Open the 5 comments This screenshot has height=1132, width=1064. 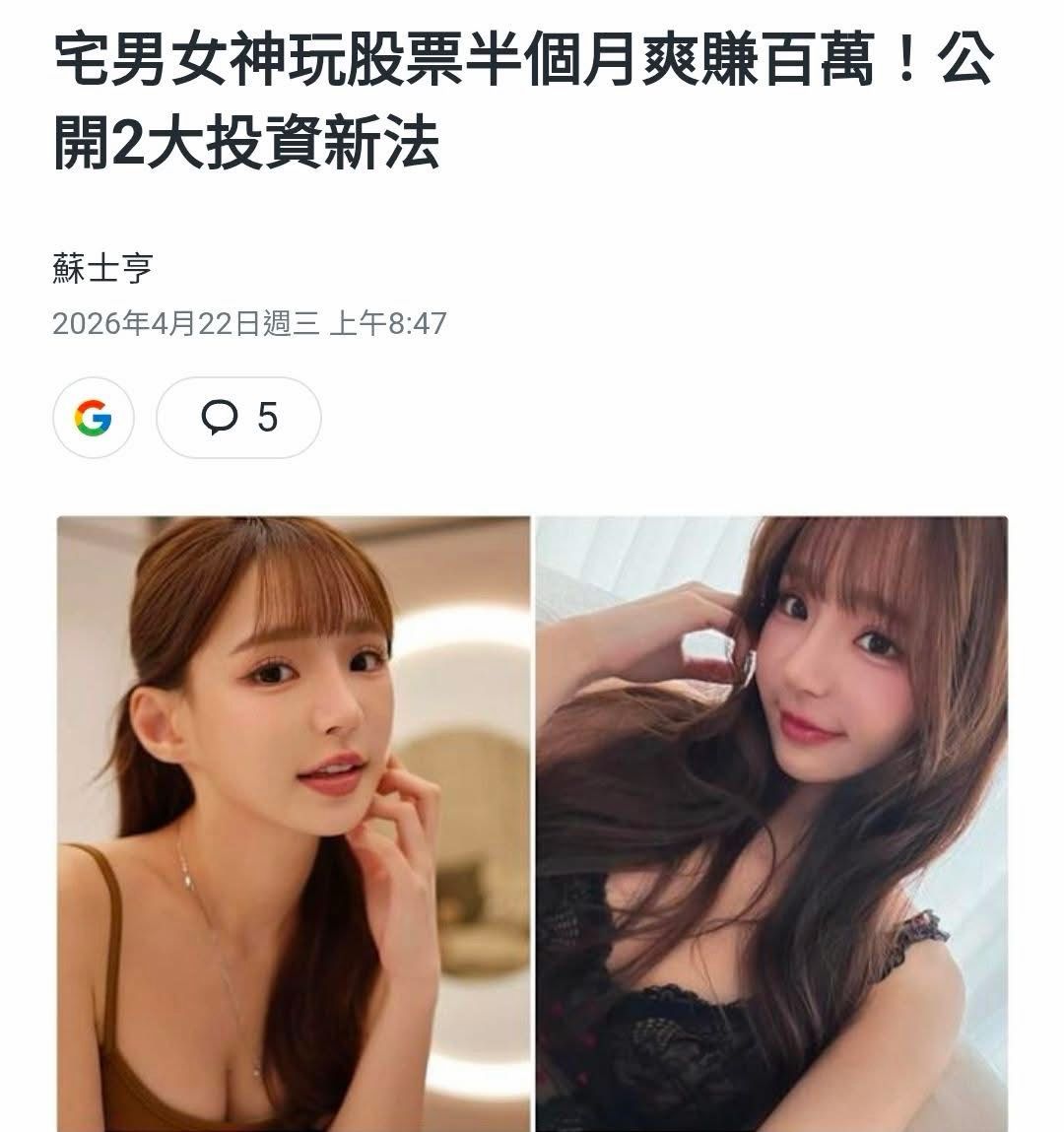coord(238,418)
